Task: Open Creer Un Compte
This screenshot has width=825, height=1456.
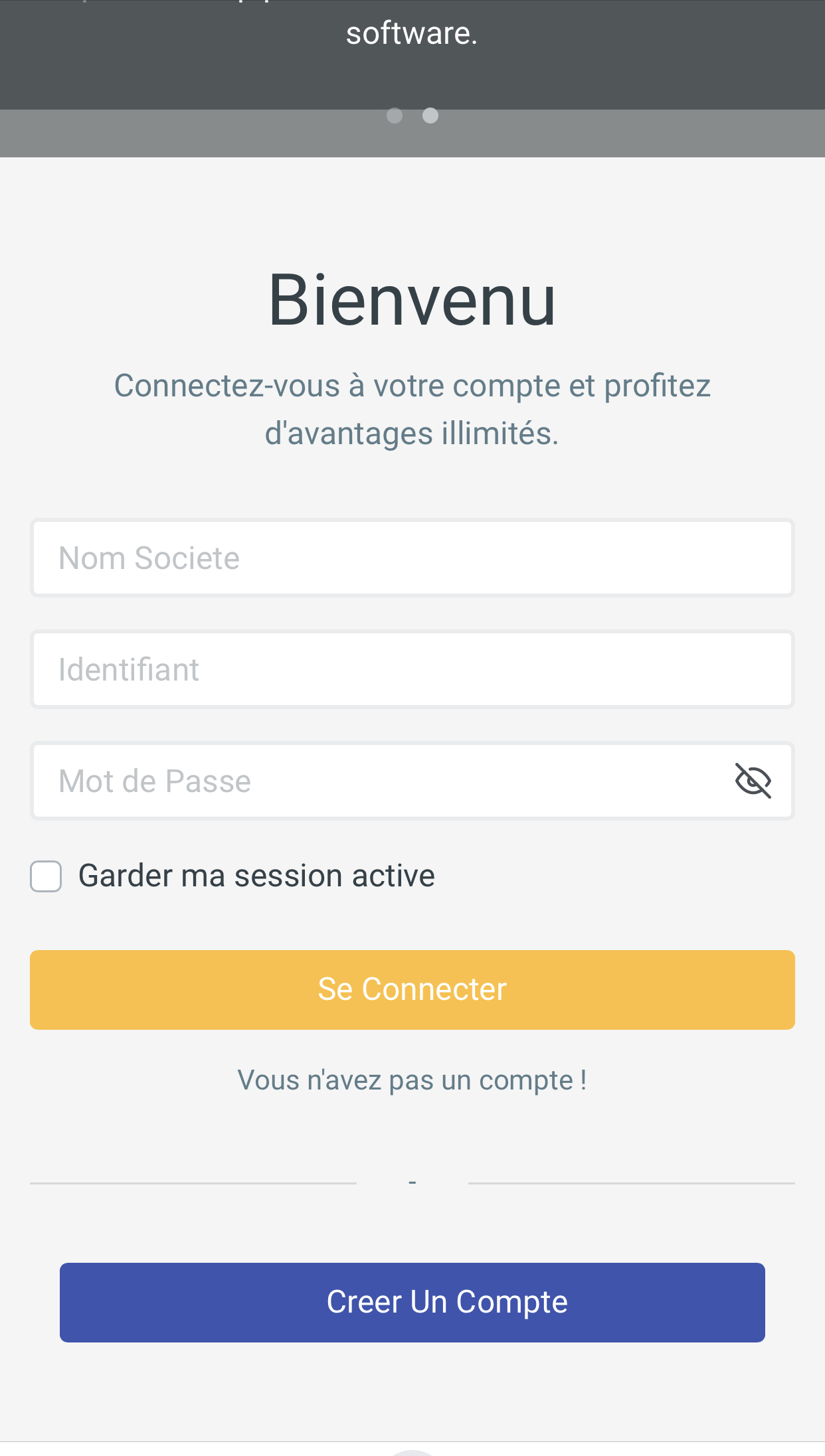Action: (412, 1303)
